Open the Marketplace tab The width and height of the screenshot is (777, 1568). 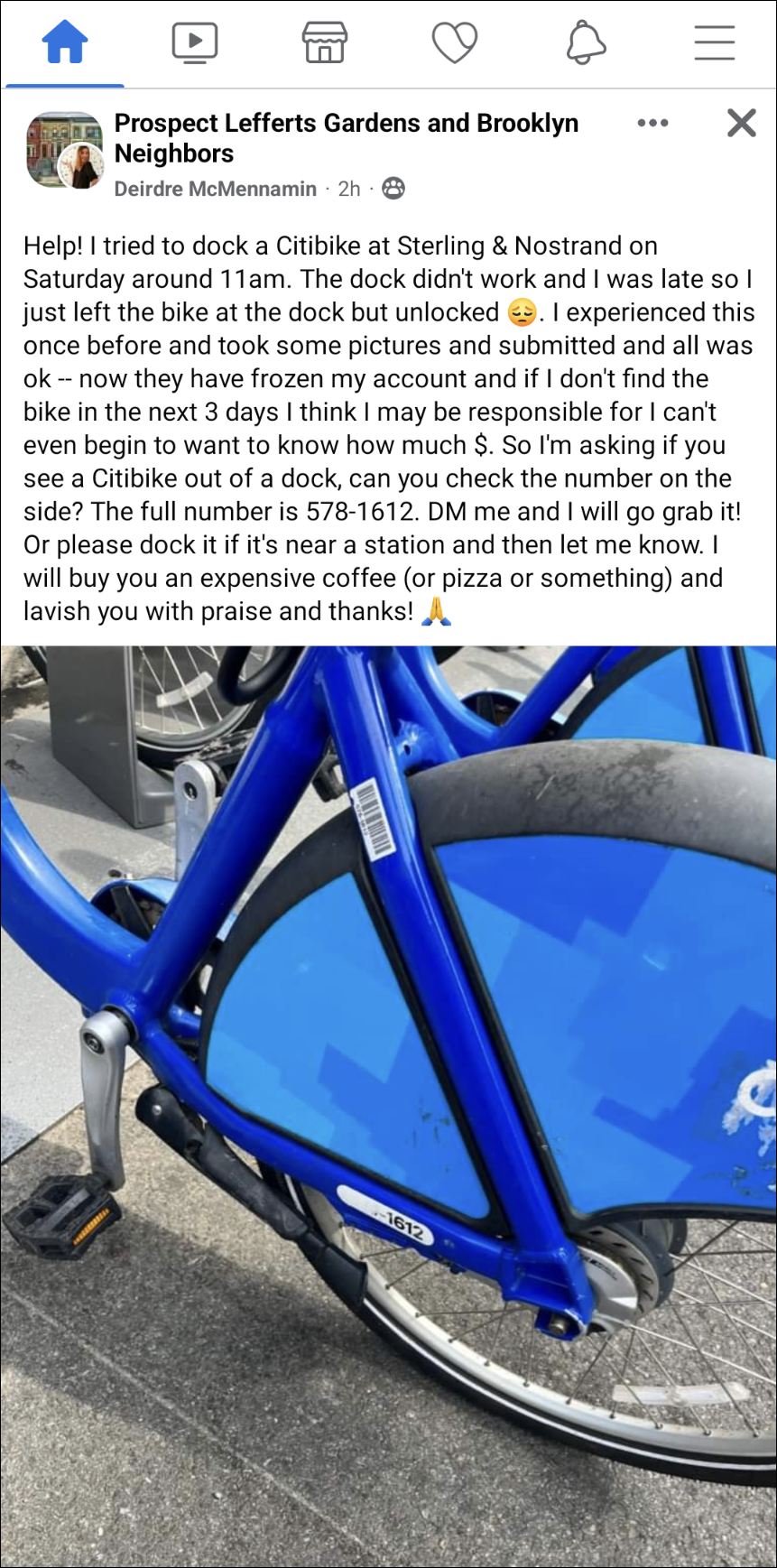coord(324,42)
